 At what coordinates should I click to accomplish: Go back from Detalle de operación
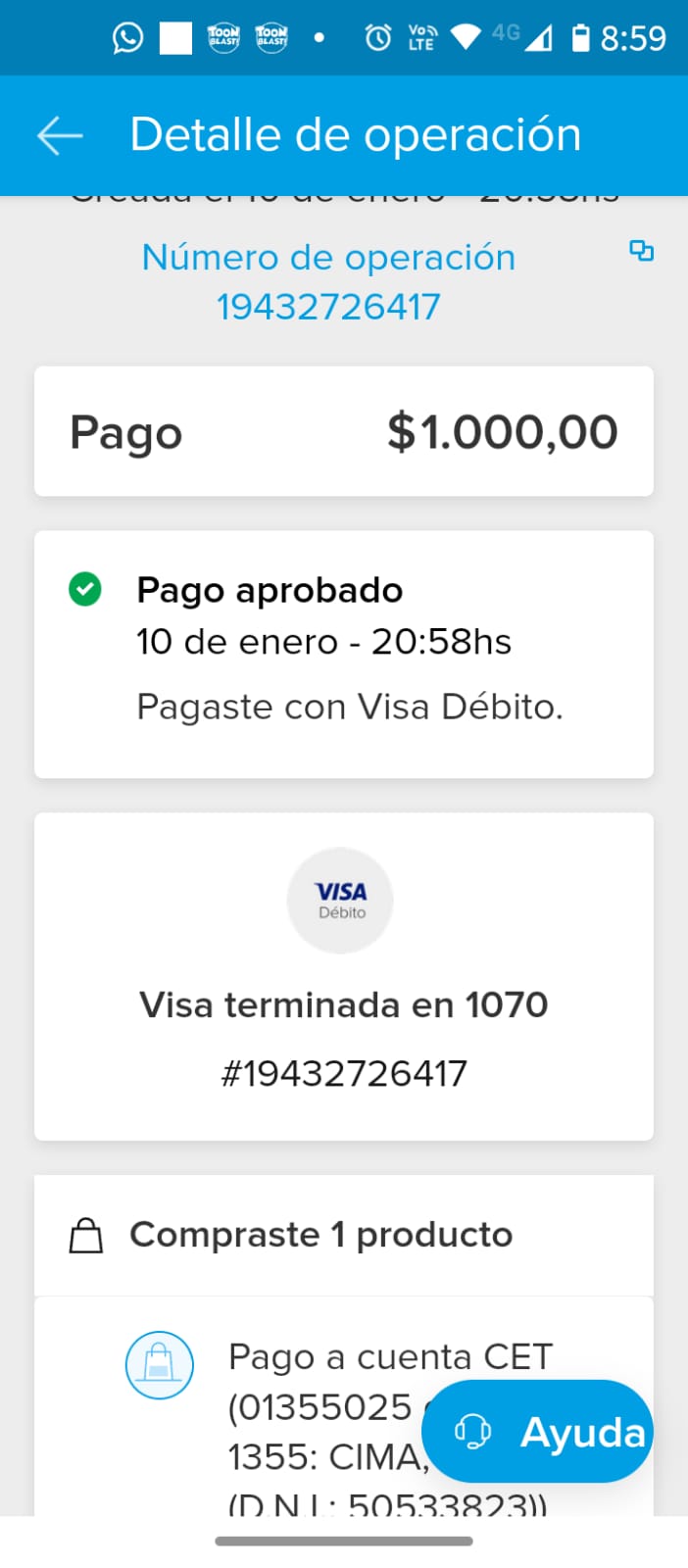coord(60,135)
